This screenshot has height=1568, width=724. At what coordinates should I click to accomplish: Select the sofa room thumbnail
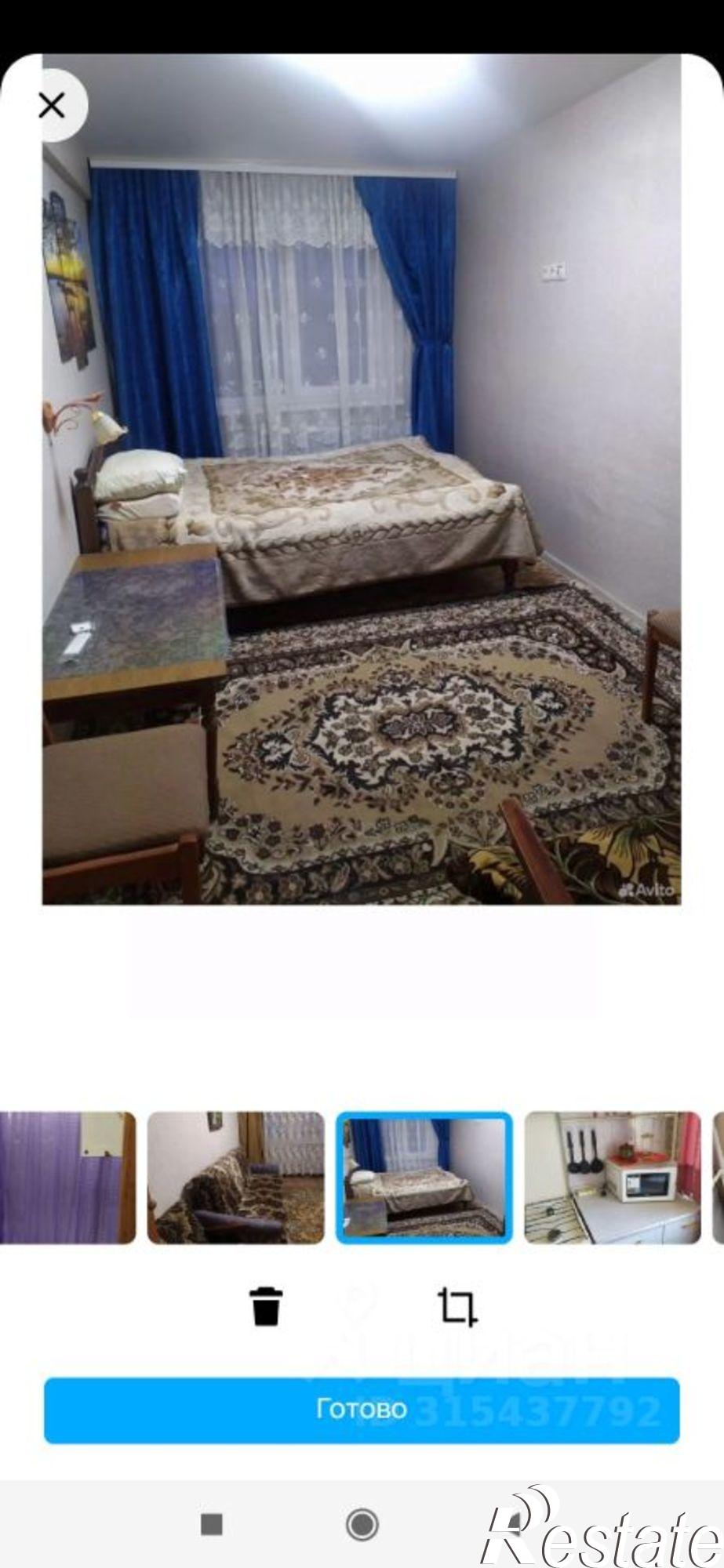point(235,1177)
